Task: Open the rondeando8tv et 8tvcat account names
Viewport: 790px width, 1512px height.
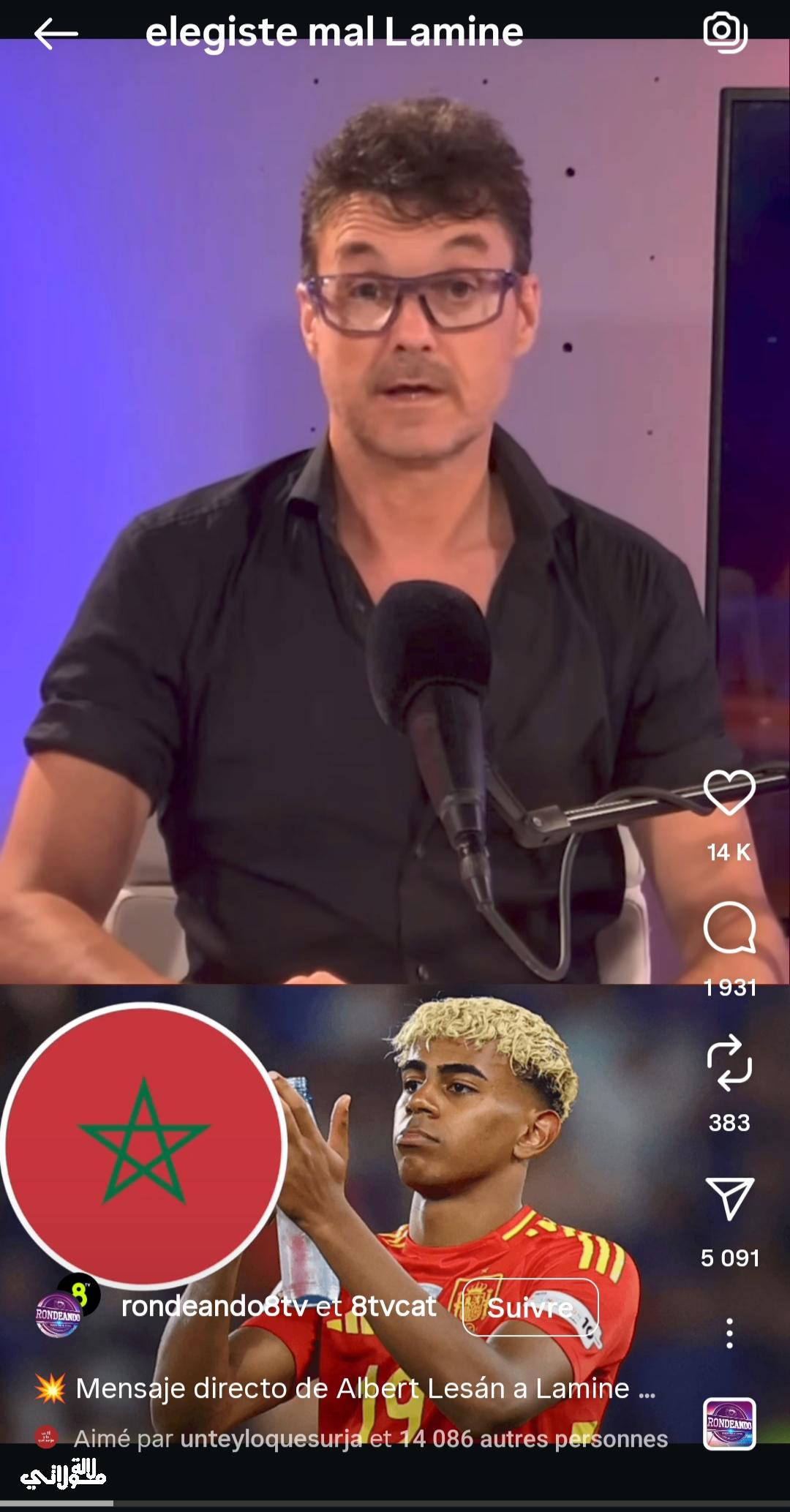Action: pos(279,1306)
